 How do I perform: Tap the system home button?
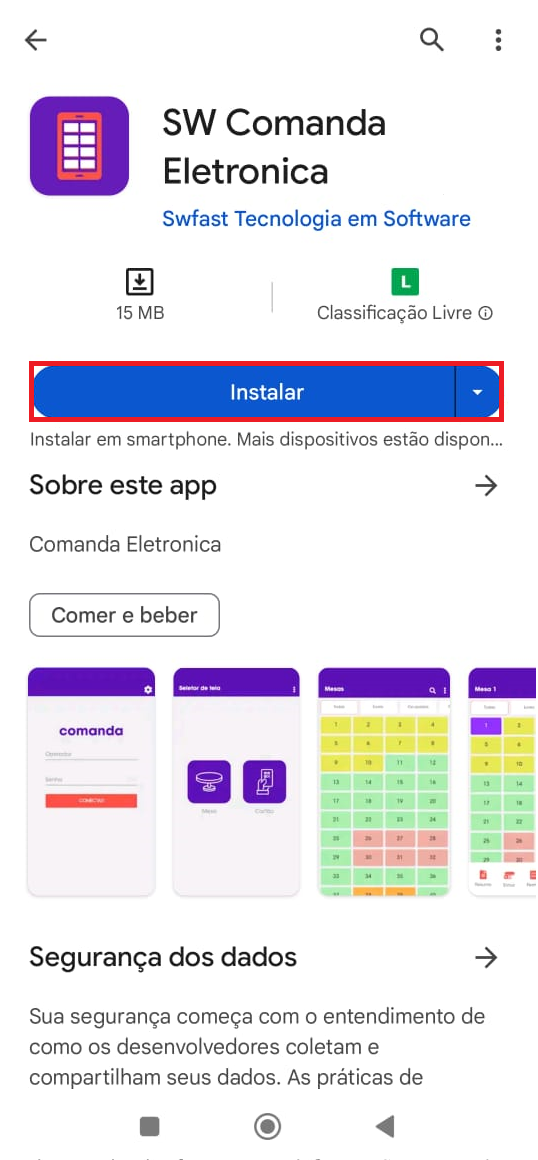267,1127
